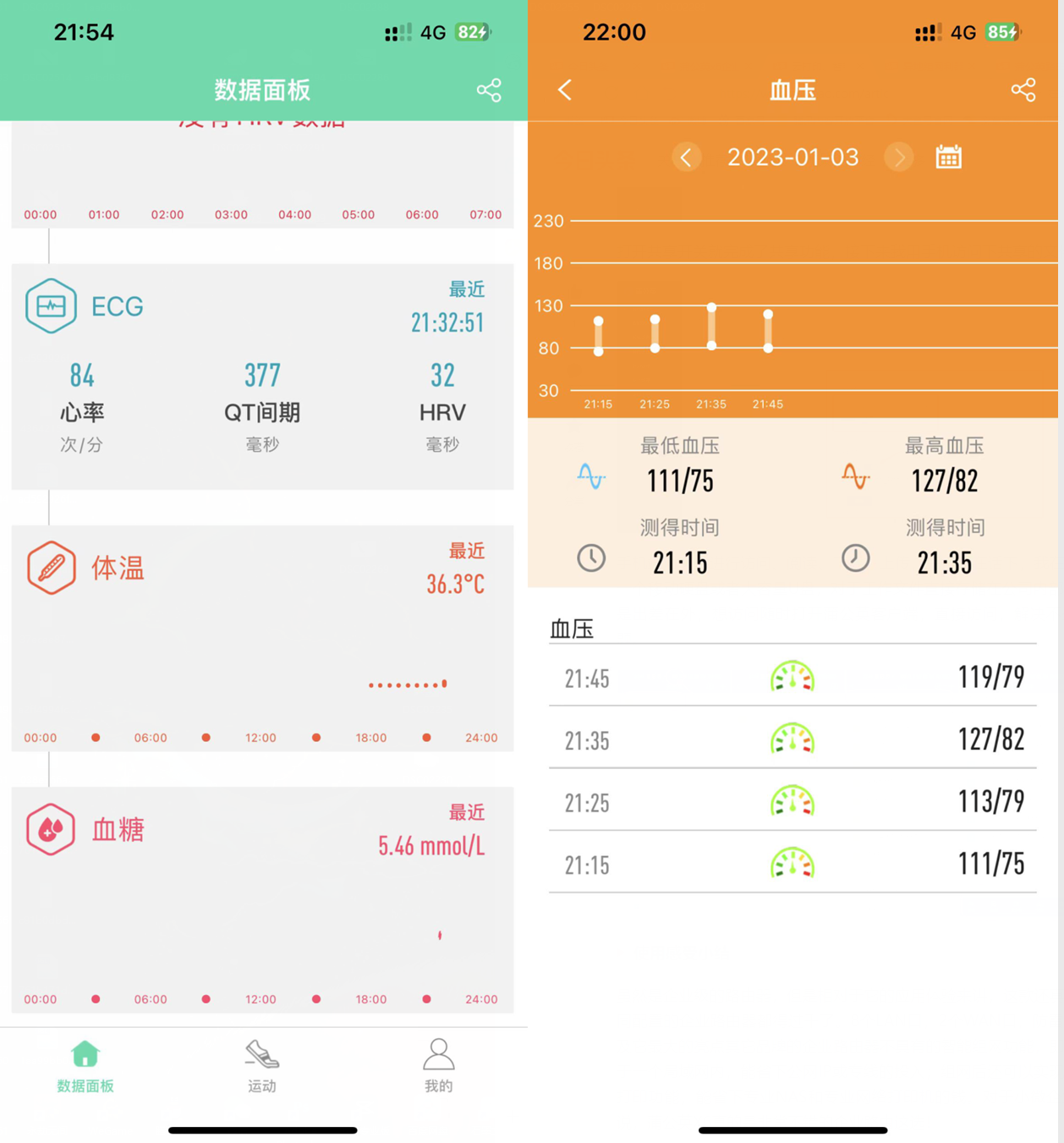Open the 21:15 reading 111/75

pyautogui.click(x=793, y=862)
